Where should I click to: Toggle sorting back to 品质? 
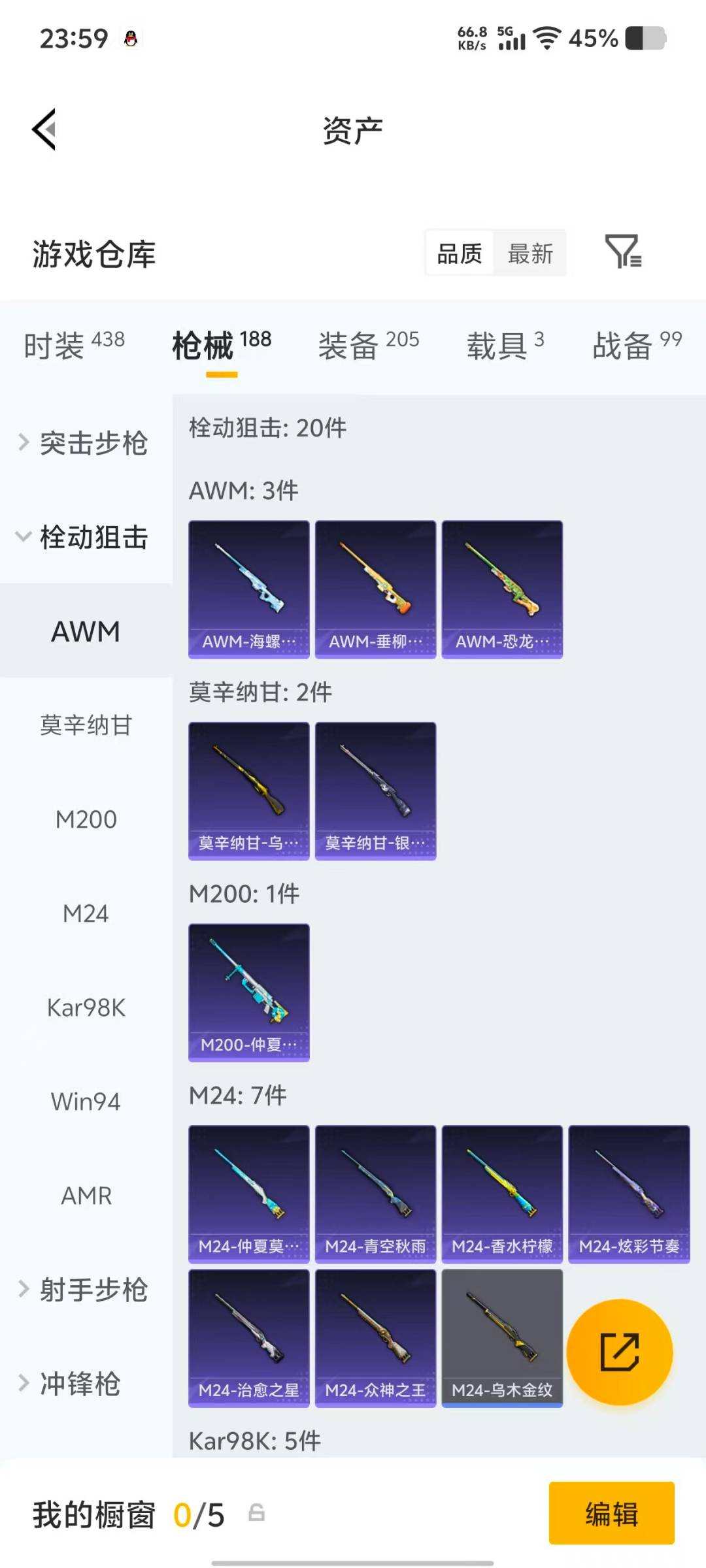[460, 253]
